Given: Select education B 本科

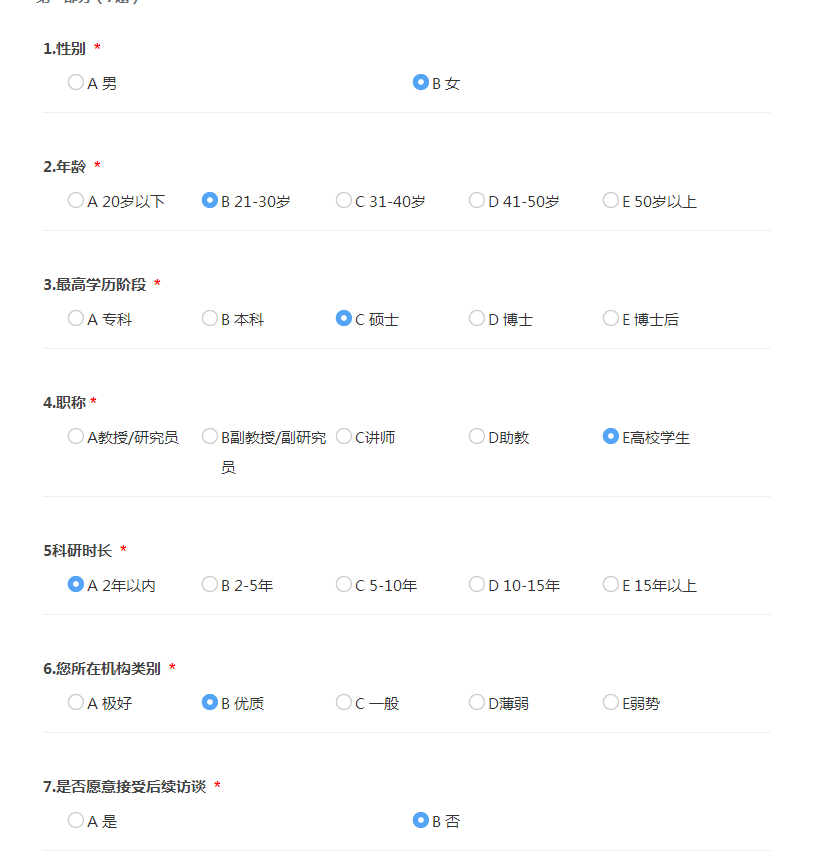Looking at the screenshot, I should coord(210,319).
